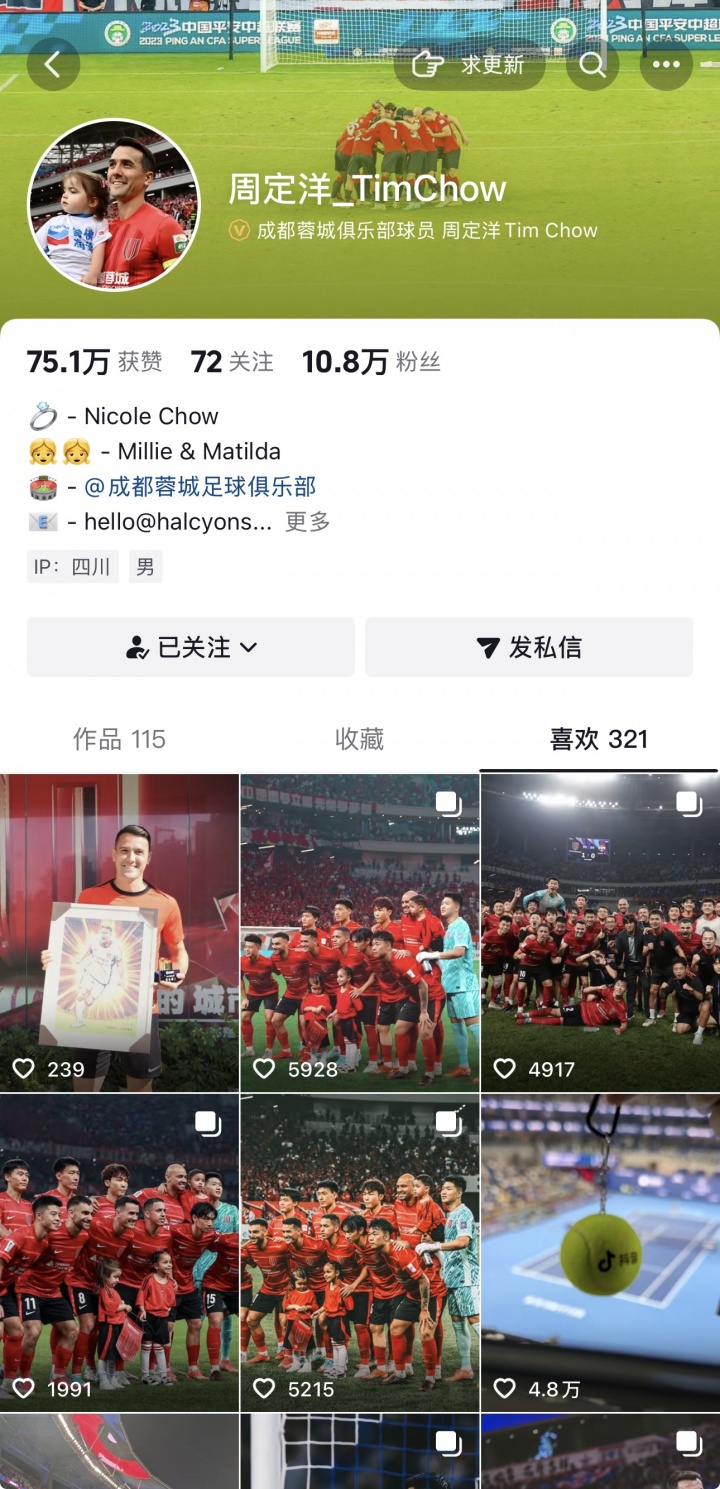This screenshot has width=720, height=1489.
Task: Open the 72 关注 following list
Action: coord(232,362)
